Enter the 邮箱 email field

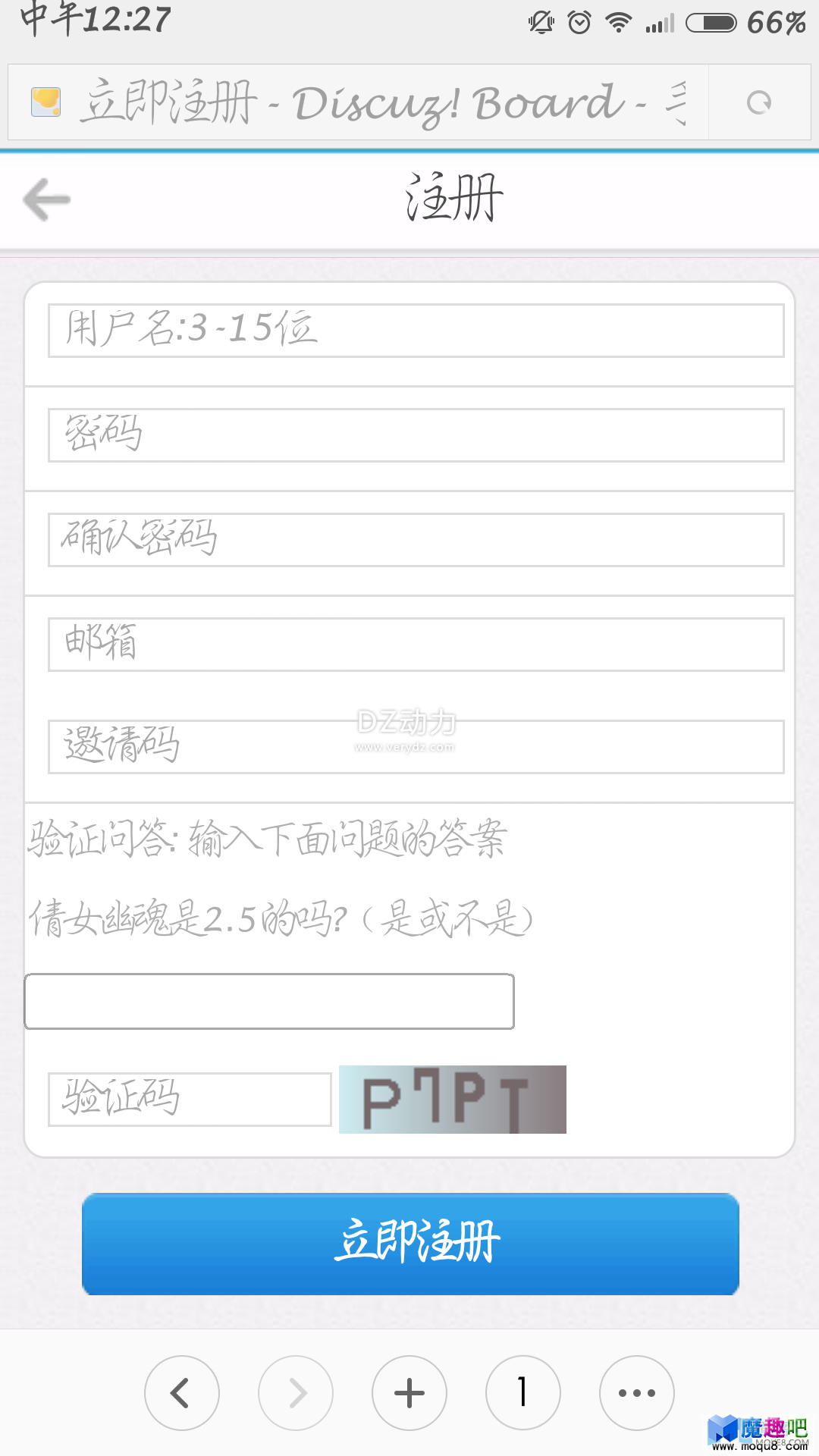pyautogui.click(x=416, y=645)
